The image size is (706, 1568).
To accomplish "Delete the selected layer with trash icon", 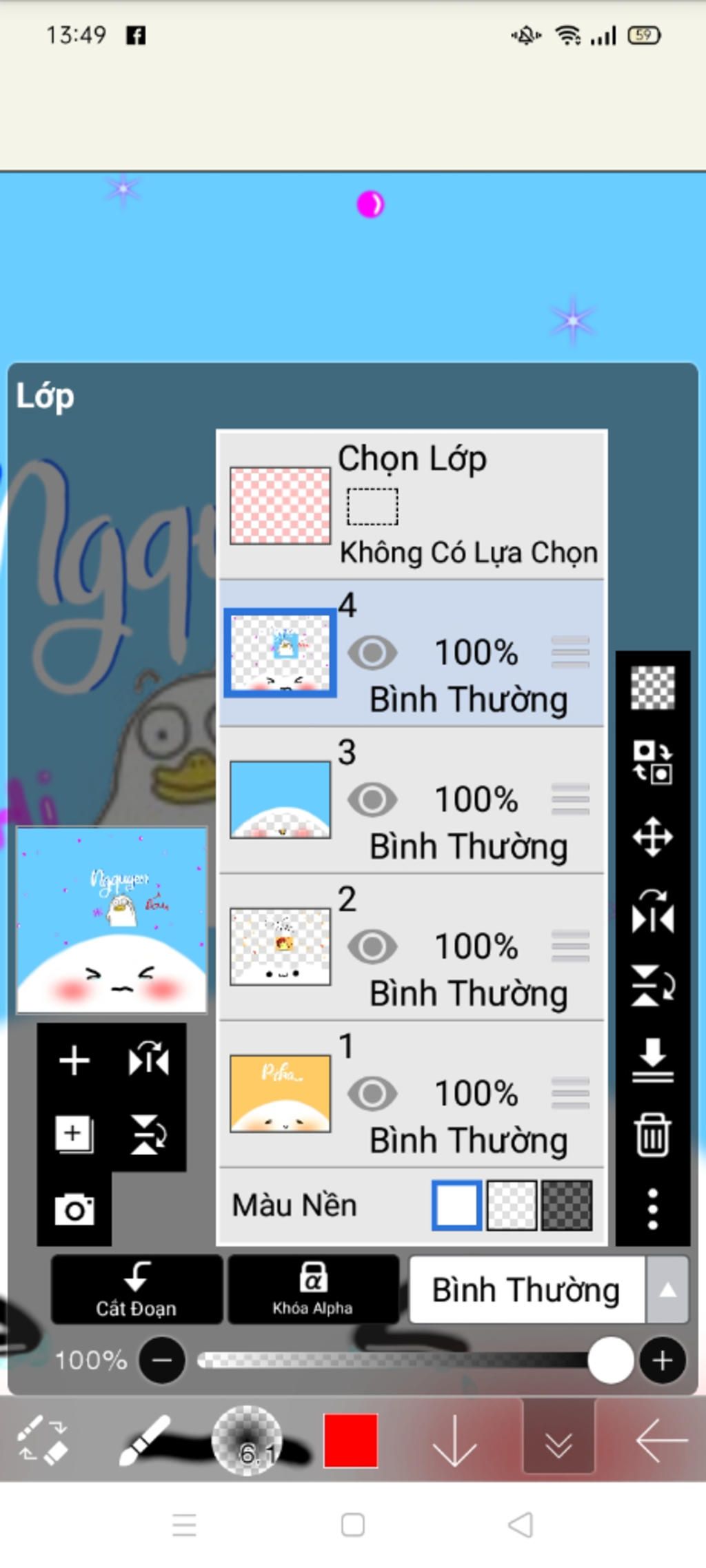I will click(652, 1134).
